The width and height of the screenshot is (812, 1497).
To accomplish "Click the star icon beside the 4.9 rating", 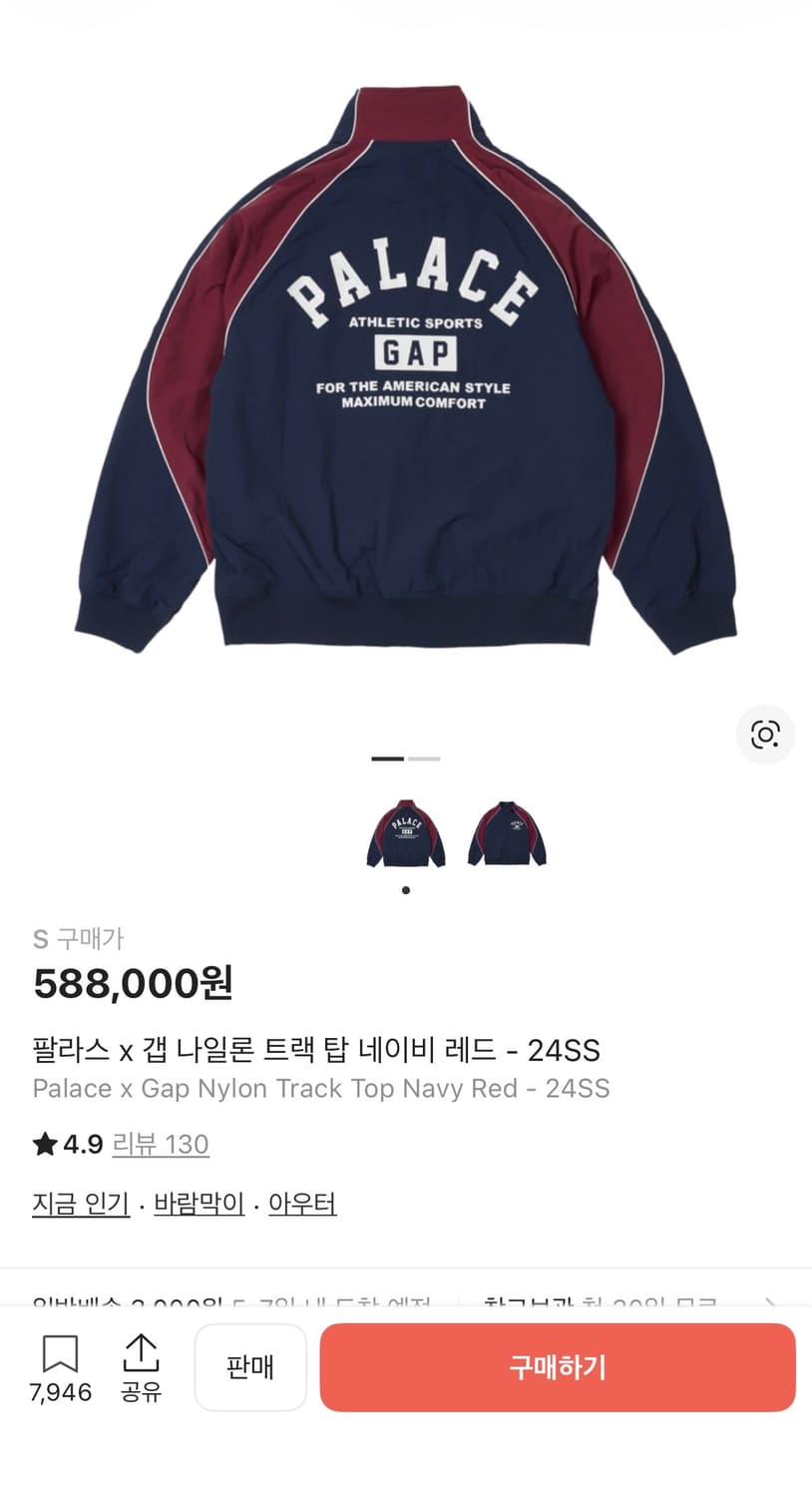I will coord(44,1145).
